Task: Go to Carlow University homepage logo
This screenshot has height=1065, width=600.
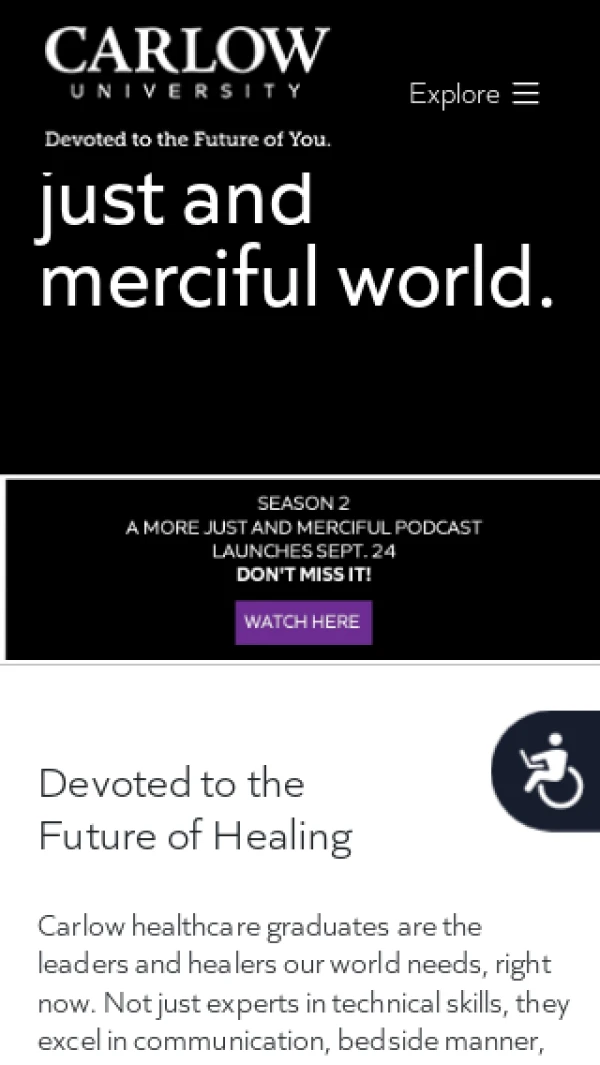Action: click(x=187, y=64)
